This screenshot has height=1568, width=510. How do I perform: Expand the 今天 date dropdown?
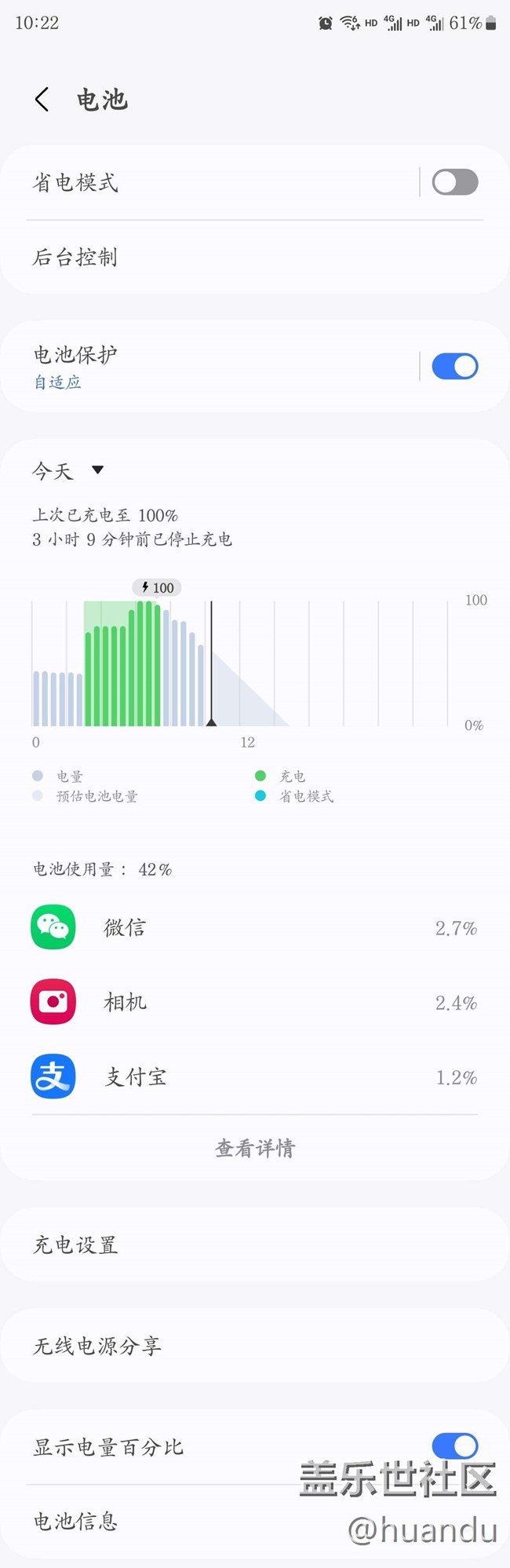click(x=67, y=471)
